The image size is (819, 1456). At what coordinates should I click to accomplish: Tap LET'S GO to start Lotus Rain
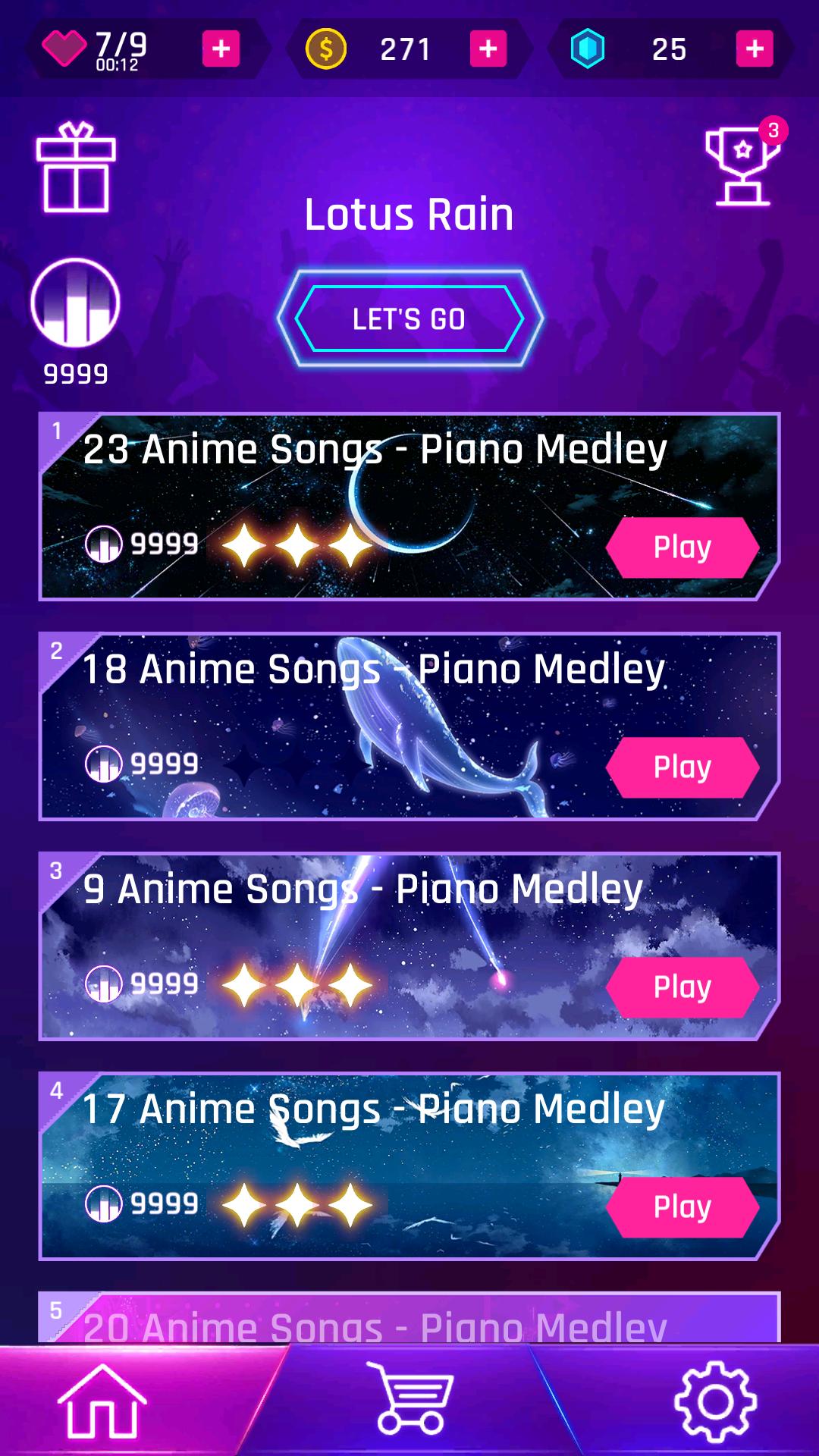point(409,319)
